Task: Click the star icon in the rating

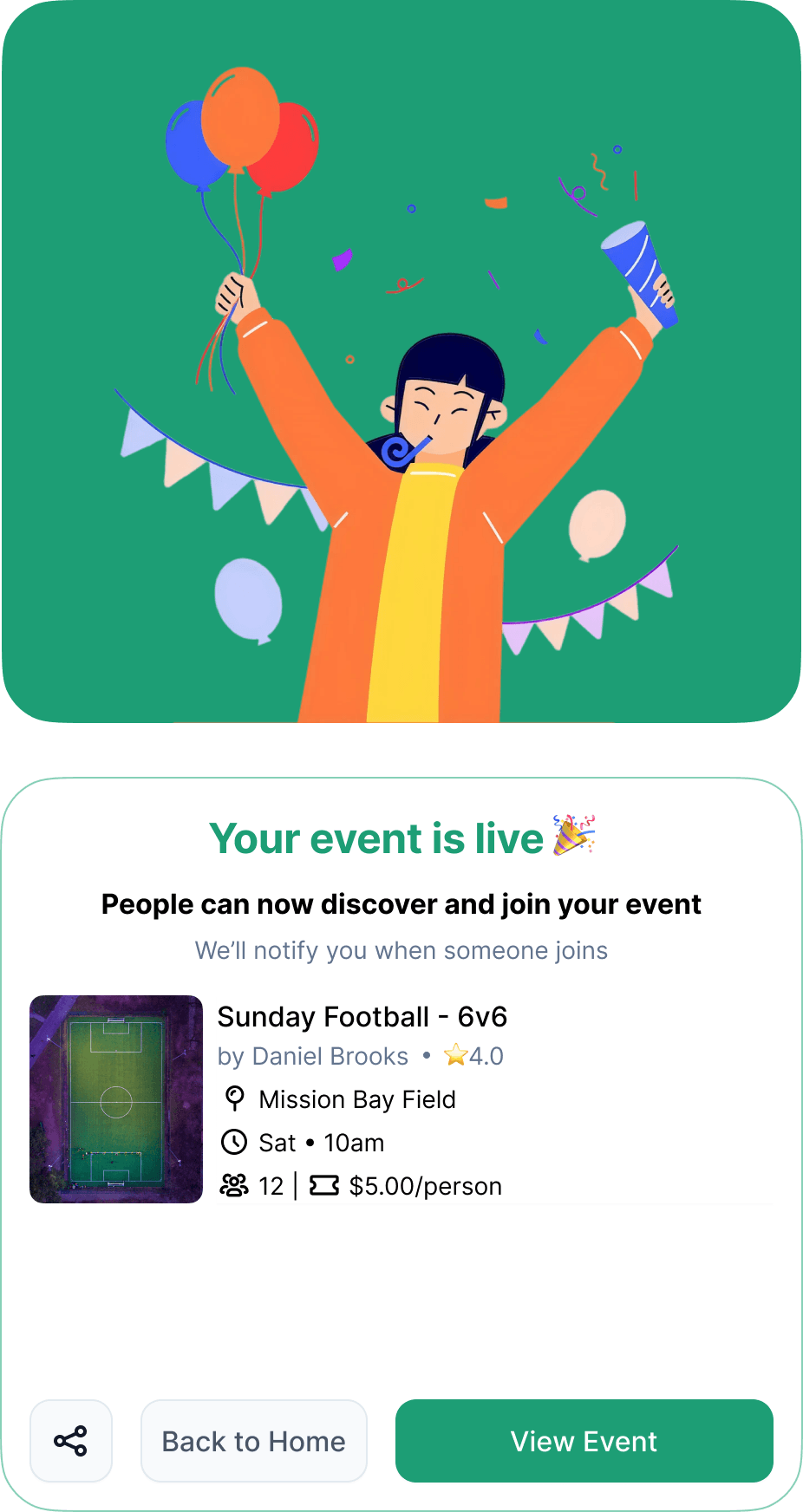Action: [x=454, y=1056]
